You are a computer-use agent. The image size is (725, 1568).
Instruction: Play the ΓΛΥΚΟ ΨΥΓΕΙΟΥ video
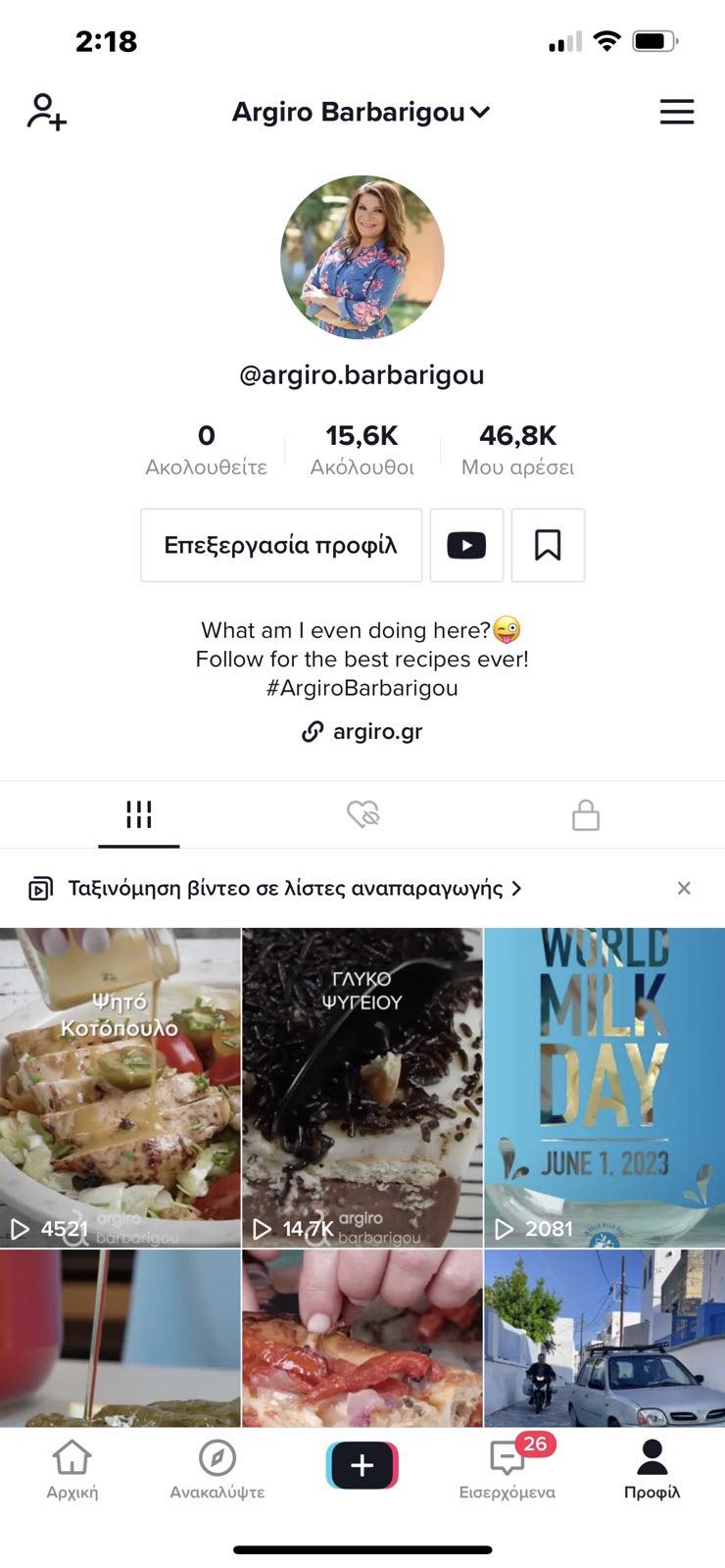[362, 1087]
